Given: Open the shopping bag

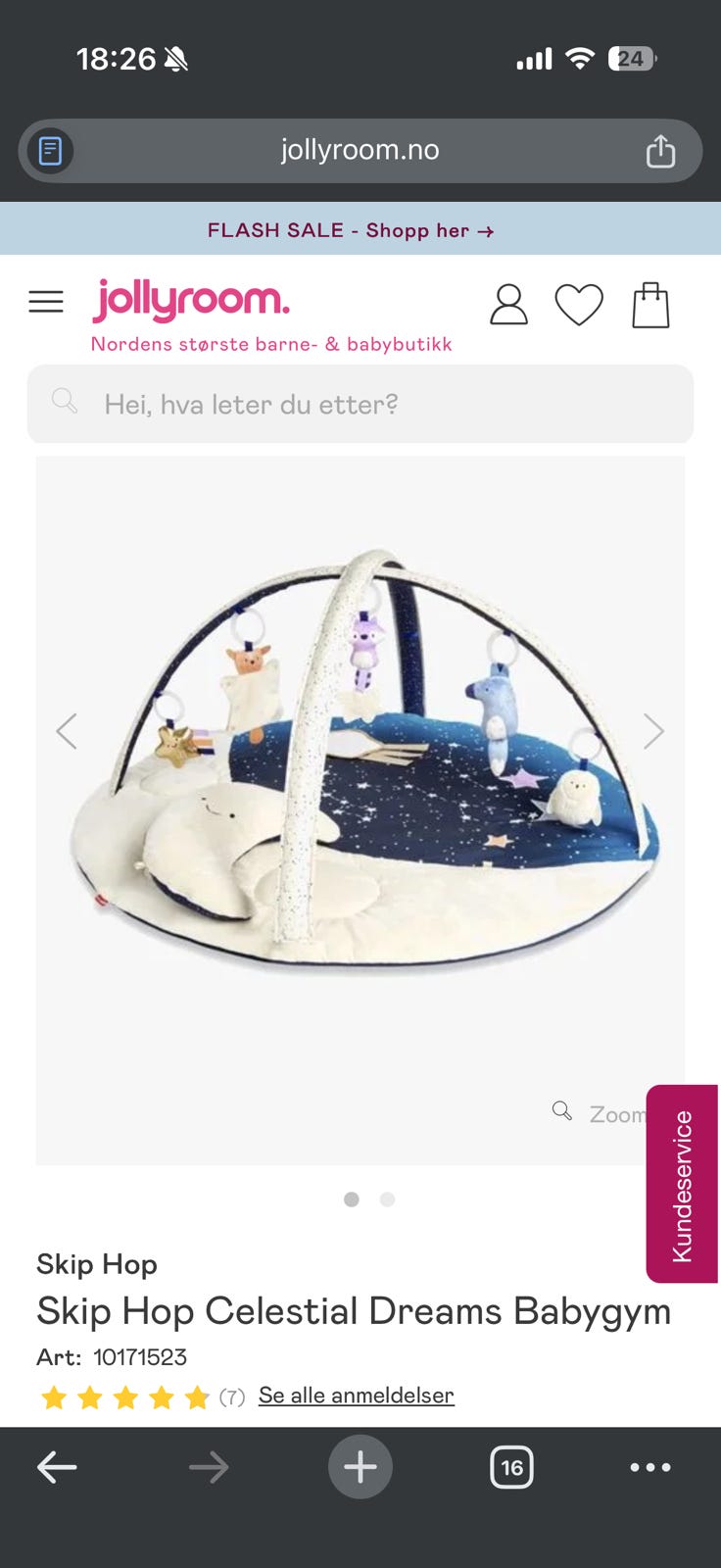Looking at the screenshot, I should 650,305.
